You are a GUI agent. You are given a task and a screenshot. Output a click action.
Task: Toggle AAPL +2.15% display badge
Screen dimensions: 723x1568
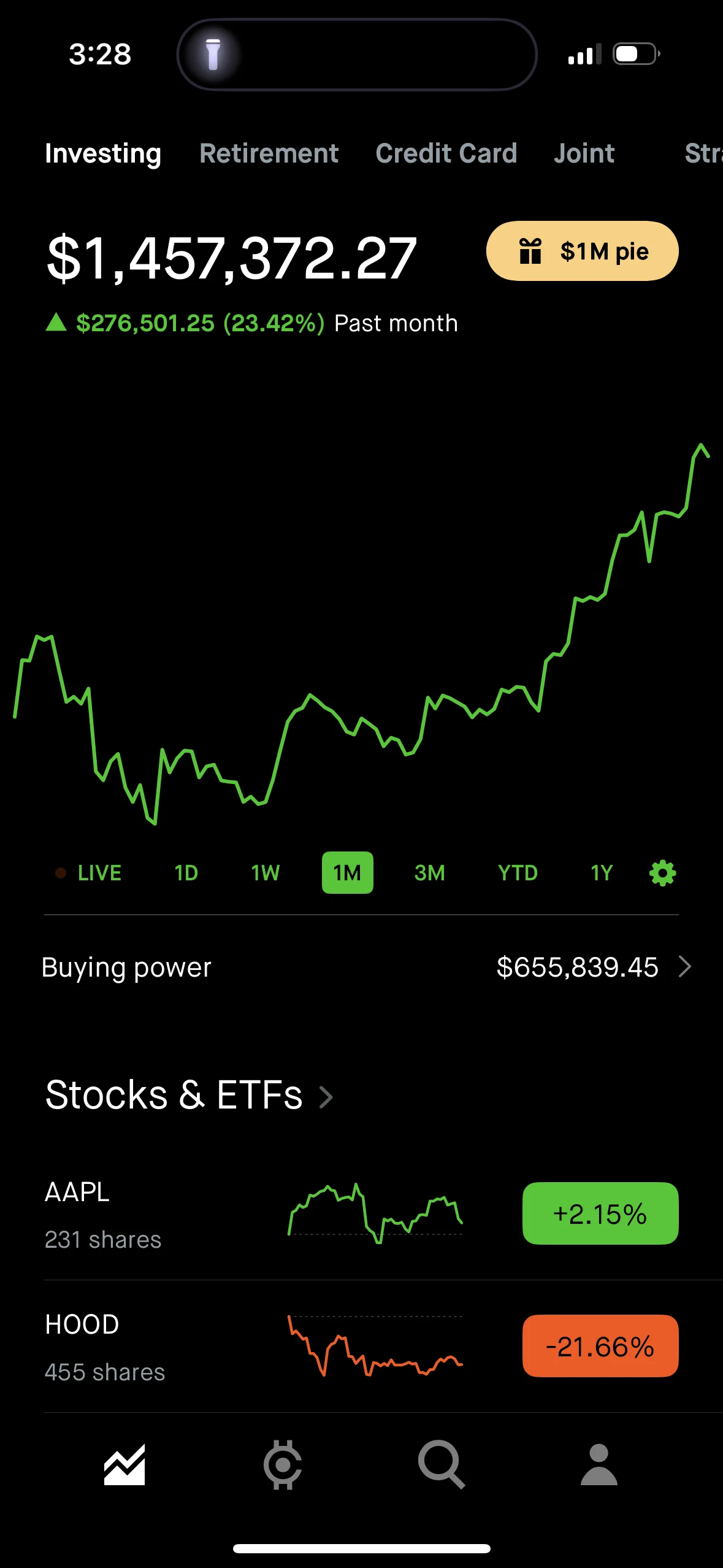pyautogui.click(x=600, y=1214)
